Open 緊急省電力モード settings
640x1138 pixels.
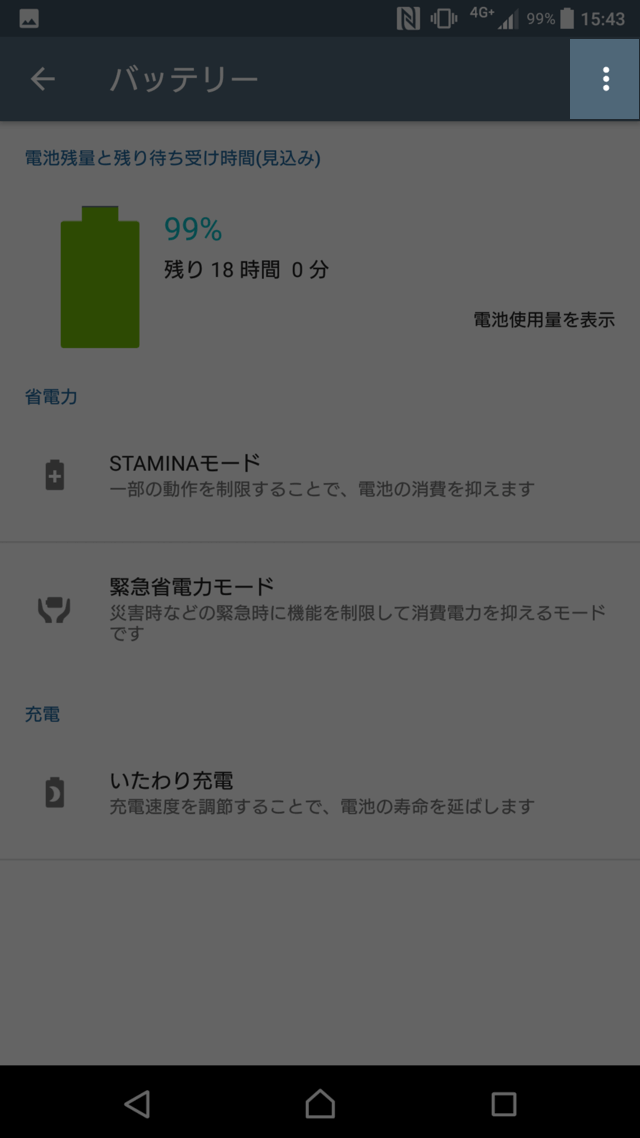click(x=320, y=608)
